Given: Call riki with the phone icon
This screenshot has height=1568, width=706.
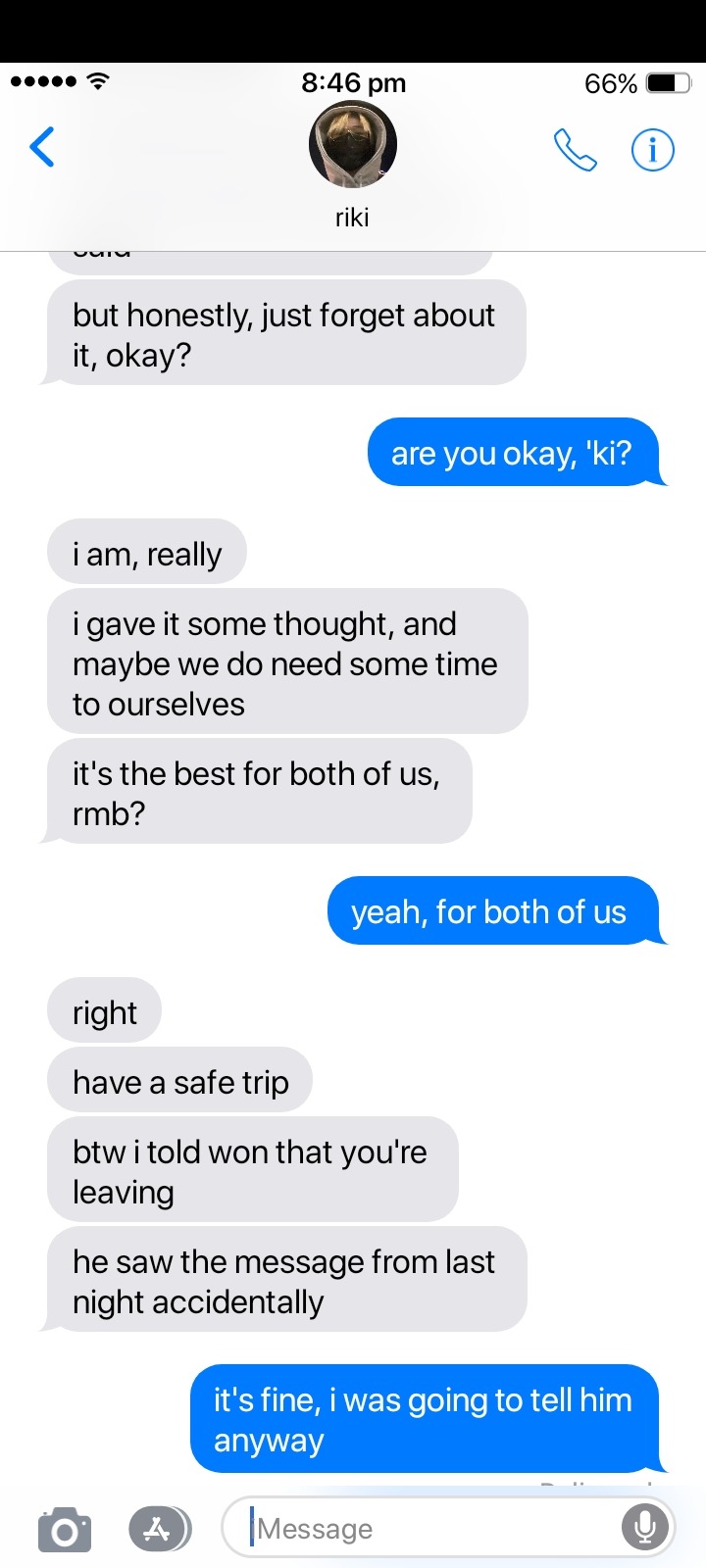Looking at the screenshot, I should [x=575, y=150].
